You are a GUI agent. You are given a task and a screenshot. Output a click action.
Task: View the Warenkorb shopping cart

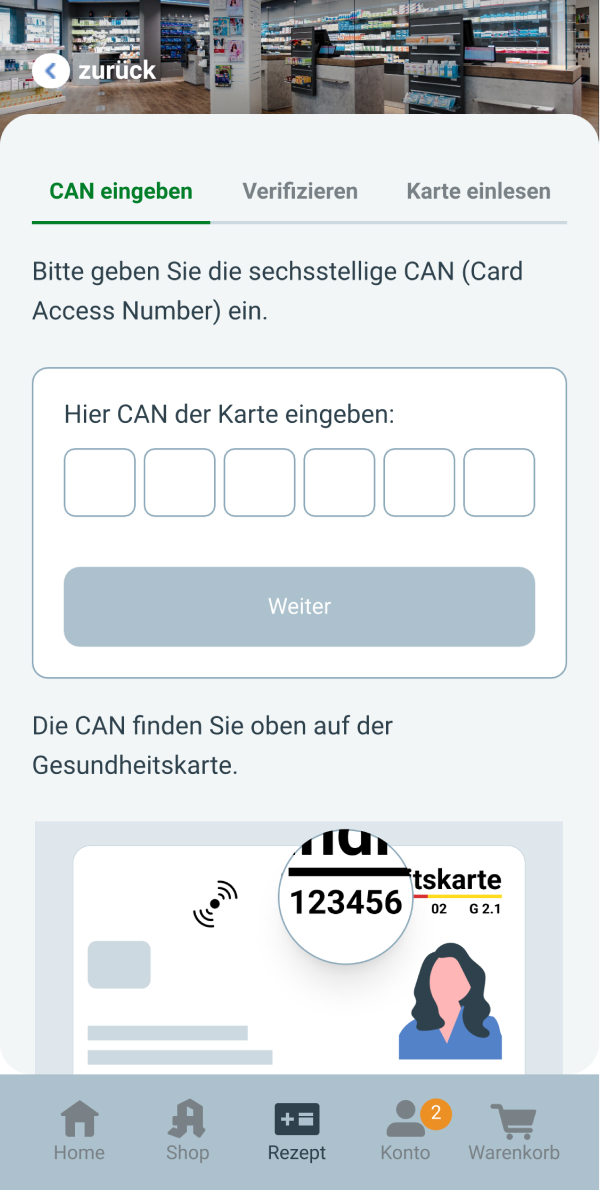(514, 1132)
